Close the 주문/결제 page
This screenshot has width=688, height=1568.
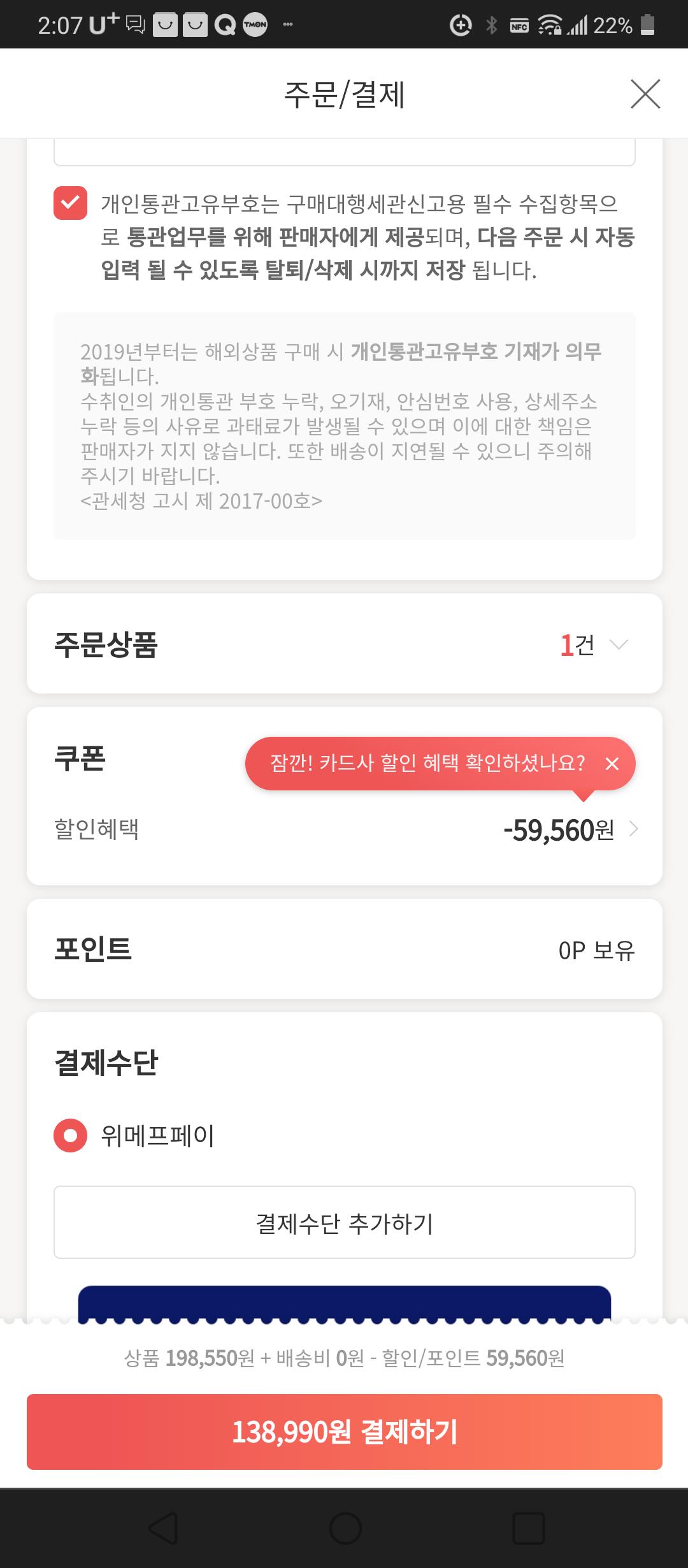(645, 94)
